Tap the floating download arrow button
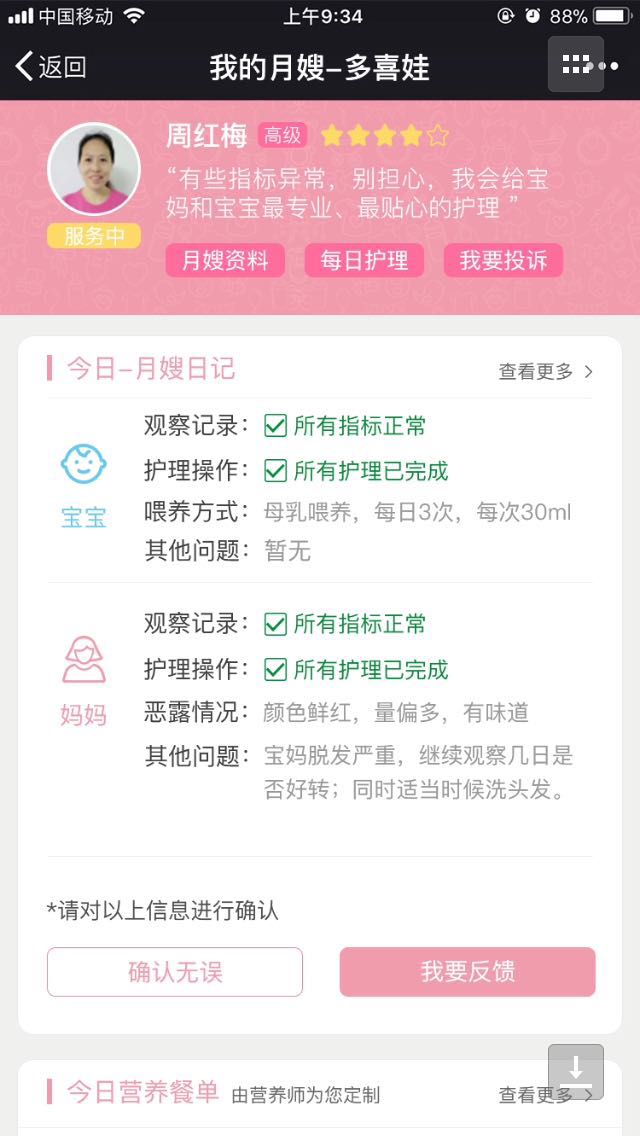 click(x=576, y=1071)
